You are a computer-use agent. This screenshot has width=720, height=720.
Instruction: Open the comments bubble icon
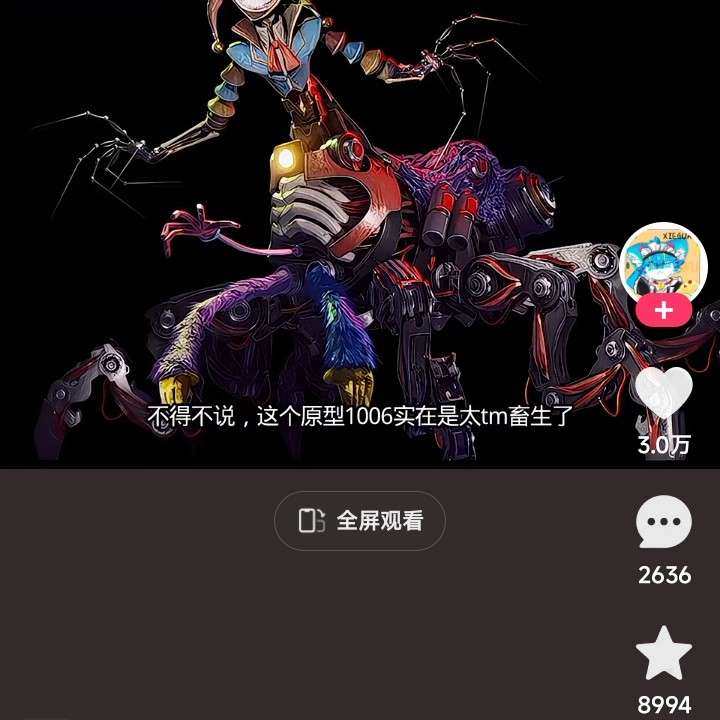tap(664, 525)
